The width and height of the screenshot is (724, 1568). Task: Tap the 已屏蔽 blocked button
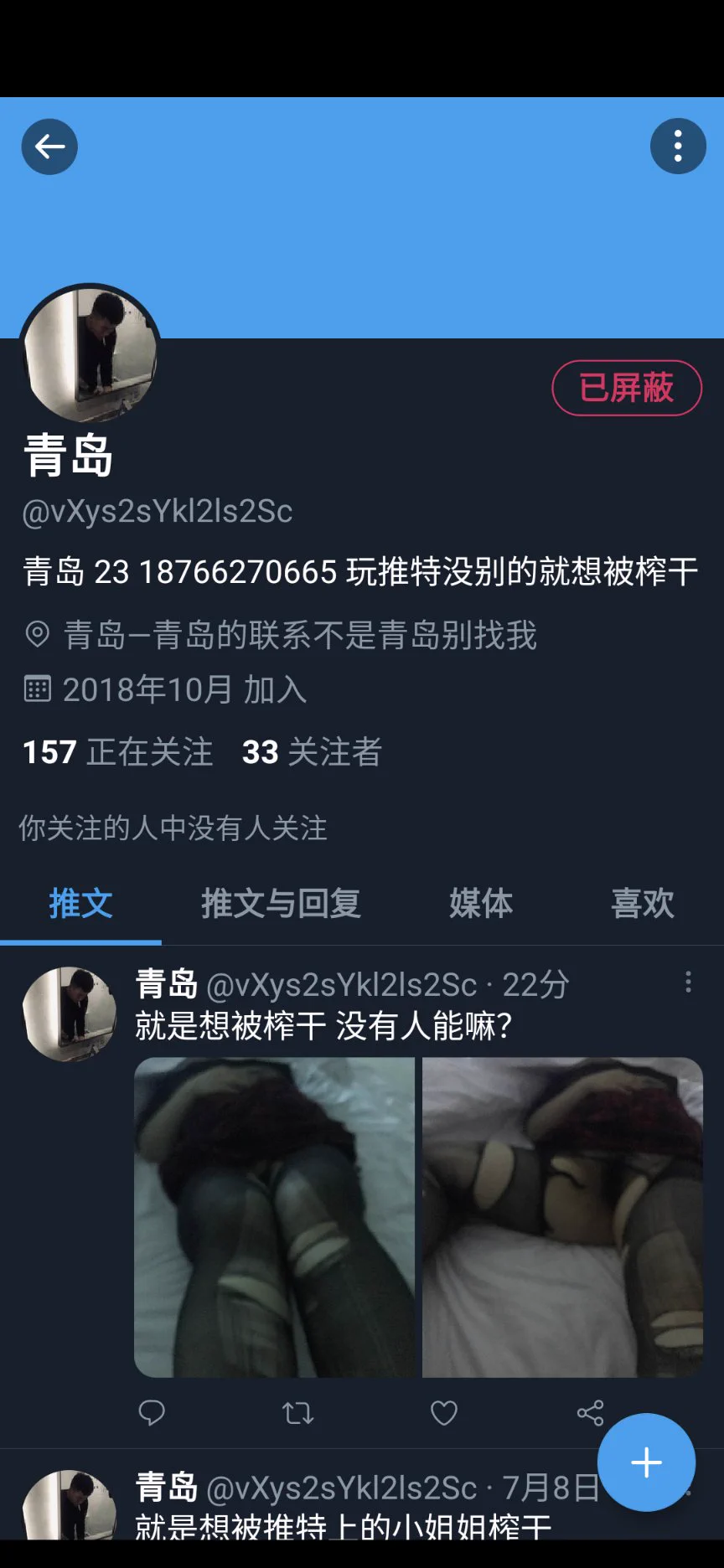click(x=626, y=388)
